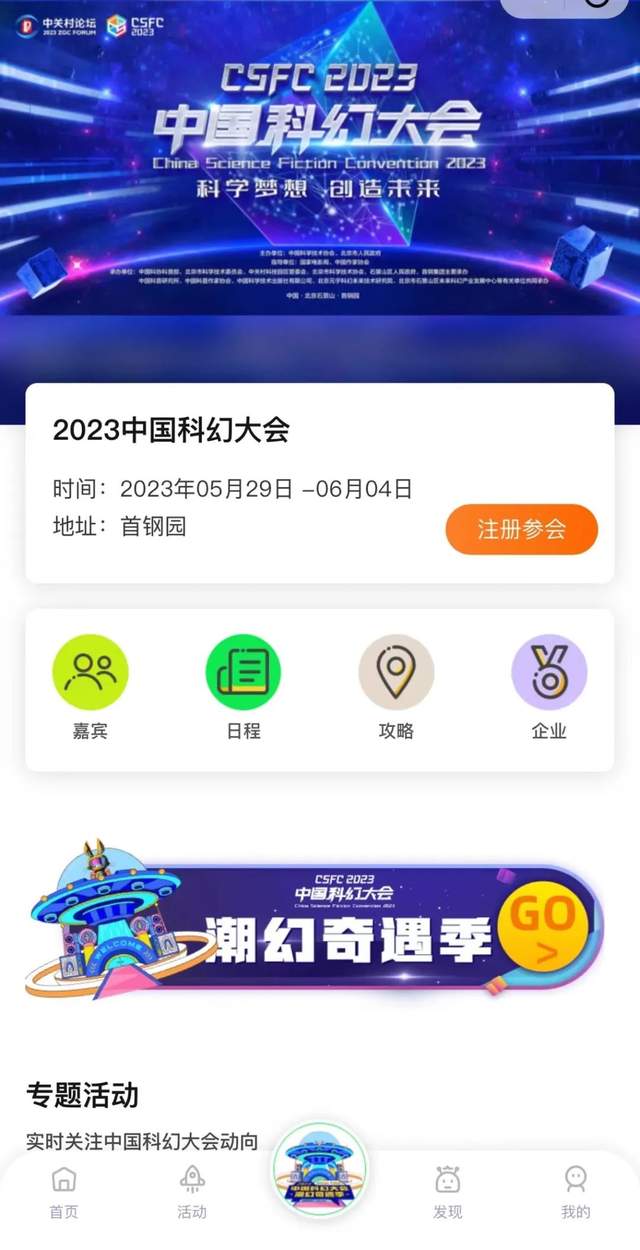This screenshot has width=640, height=1250.
Task: Tap the 注册参会 button
Action: pyautogui.click(x=521, y=529)
